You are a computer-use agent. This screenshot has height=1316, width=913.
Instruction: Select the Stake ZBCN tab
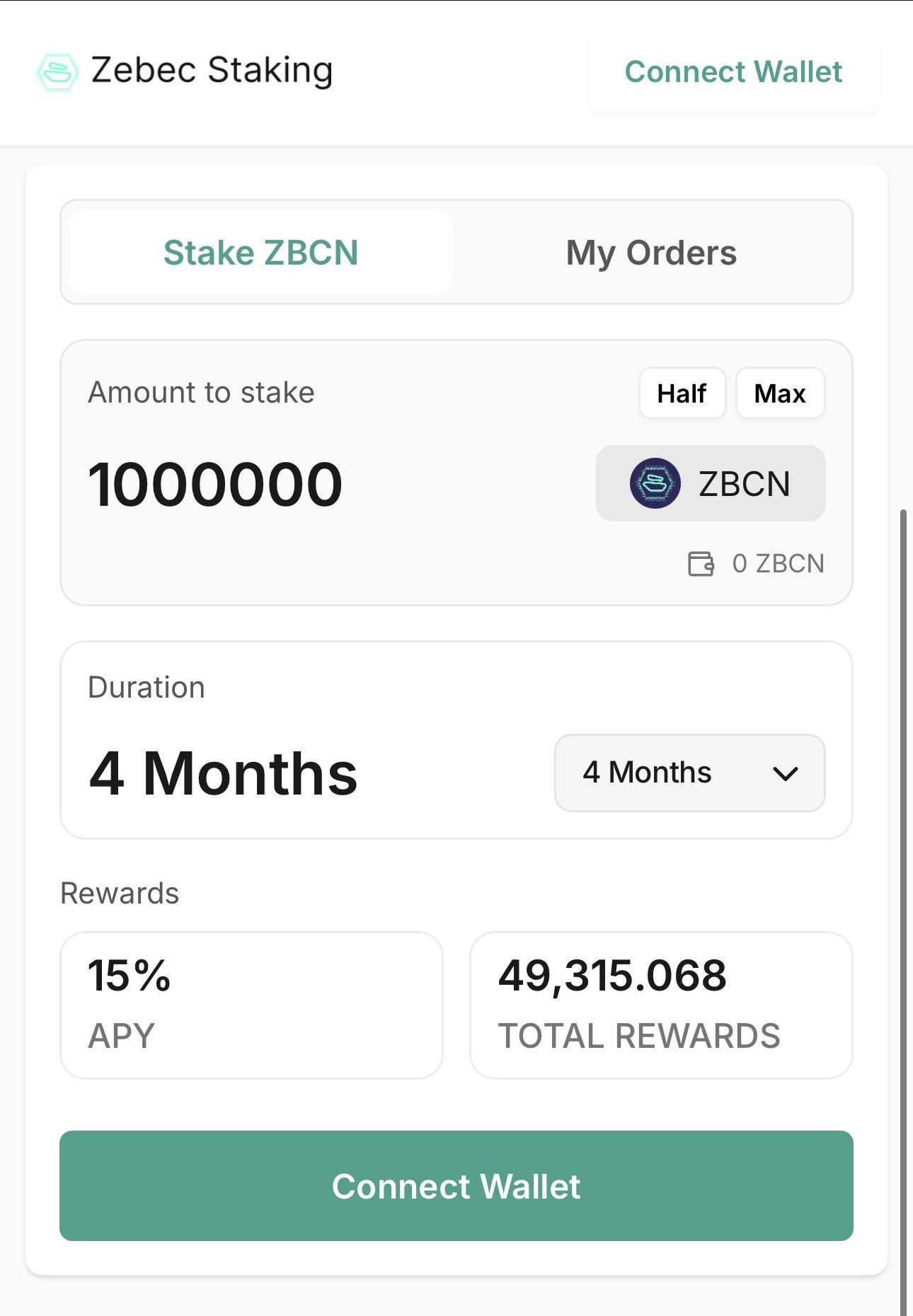click(261, 253)
